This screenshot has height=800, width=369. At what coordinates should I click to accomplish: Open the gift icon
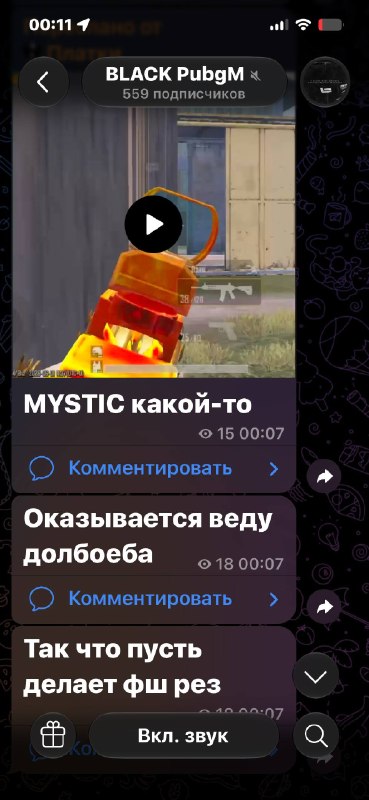tap(53, 736)
